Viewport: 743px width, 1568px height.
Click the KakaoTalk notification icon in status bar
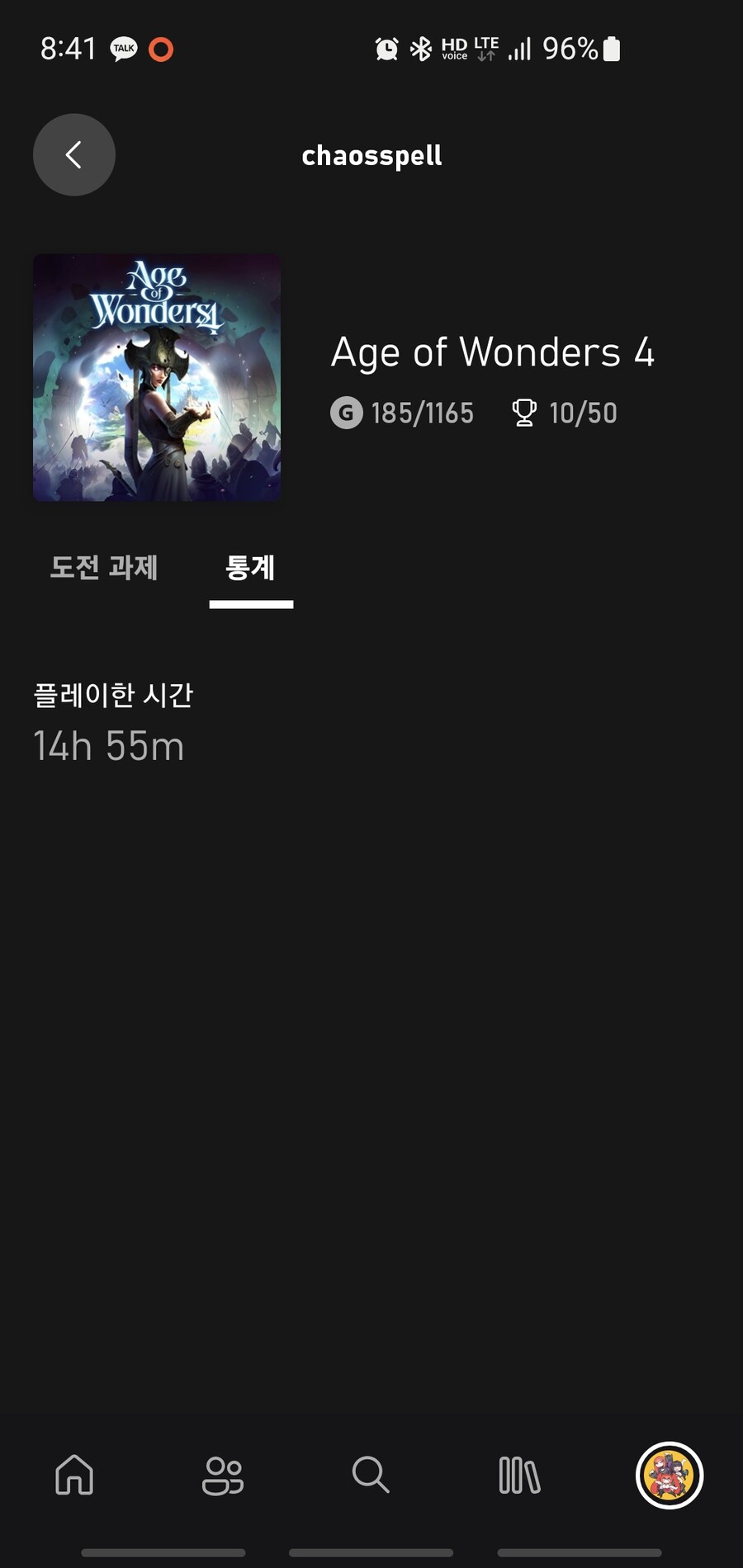pyautogui.click(x=124, y=49)
